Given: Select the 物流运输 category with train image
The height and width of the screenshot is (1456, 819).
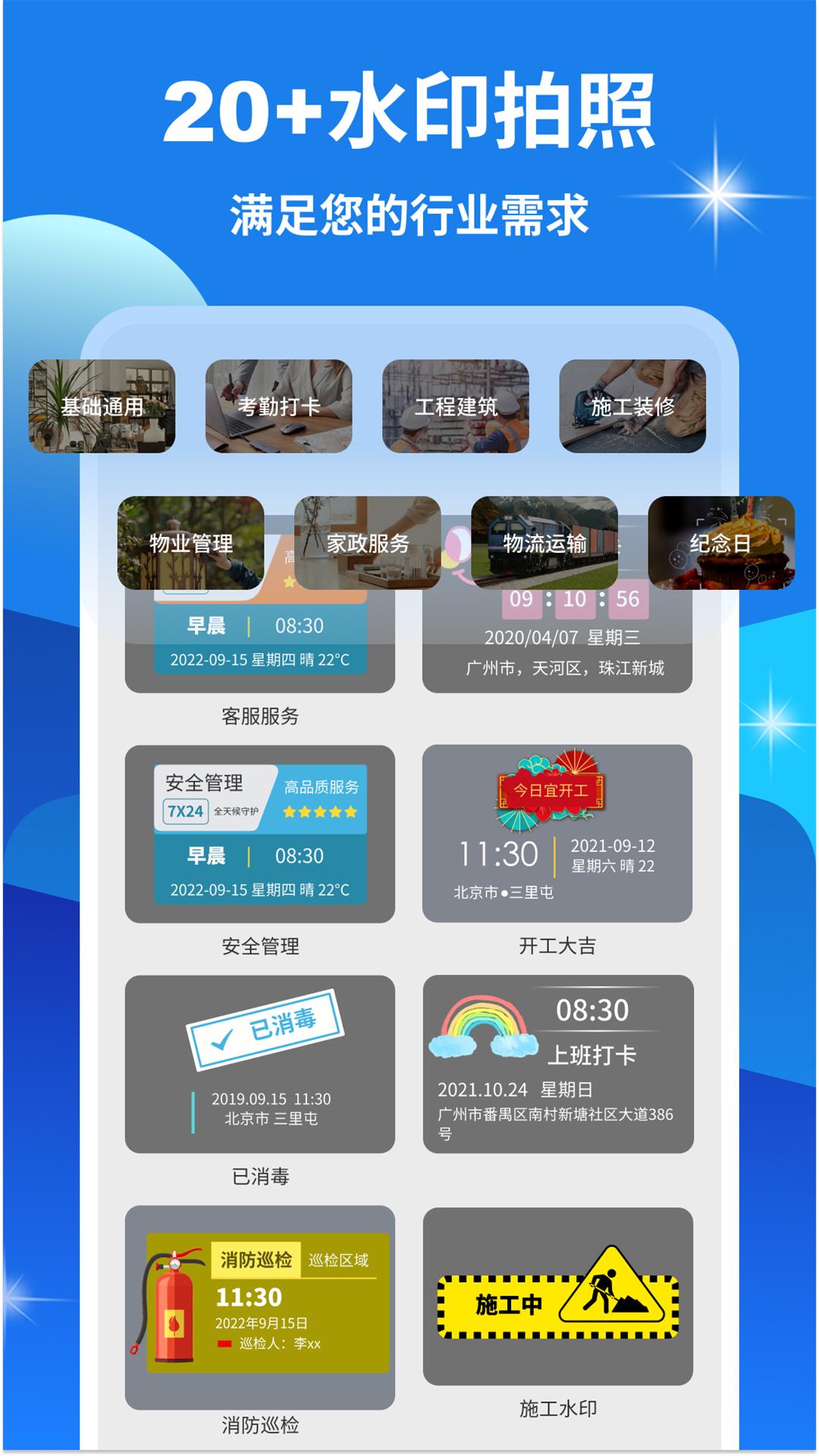Looking at the screenshot, I should pos(544,543).
